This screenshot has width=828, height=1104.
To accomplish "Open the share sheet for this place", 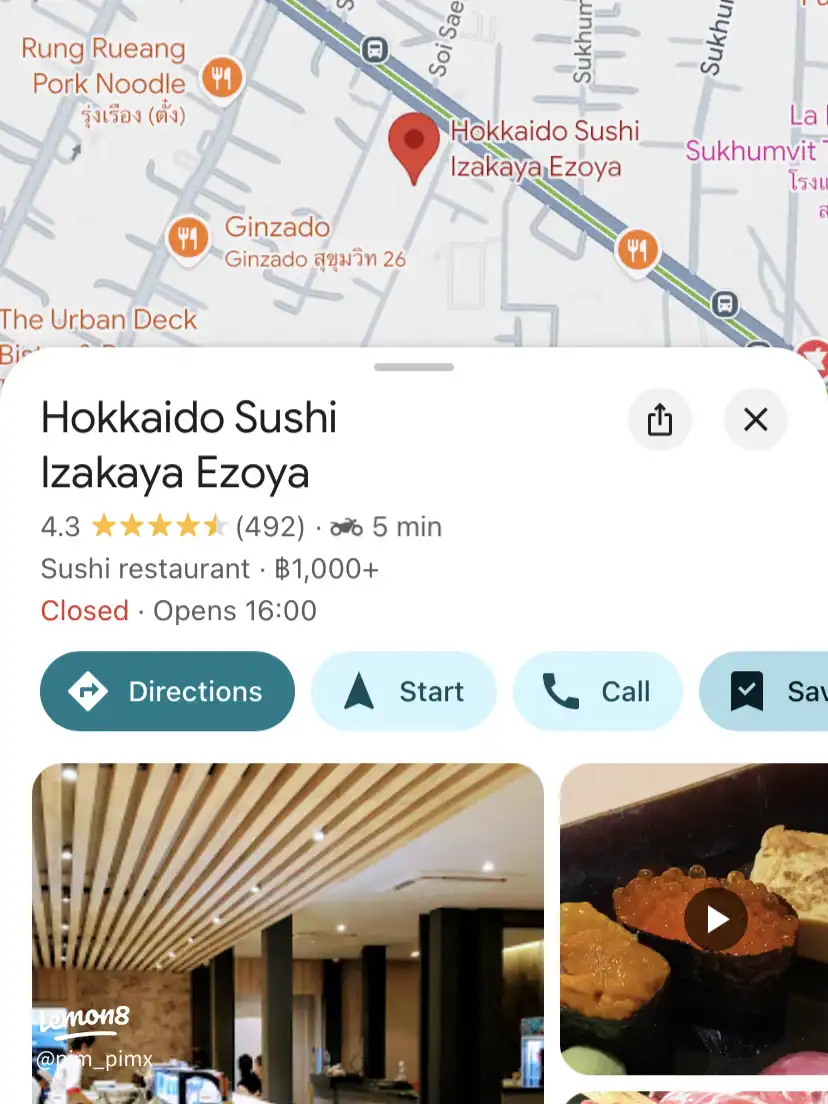I will (x=660, y=419).
